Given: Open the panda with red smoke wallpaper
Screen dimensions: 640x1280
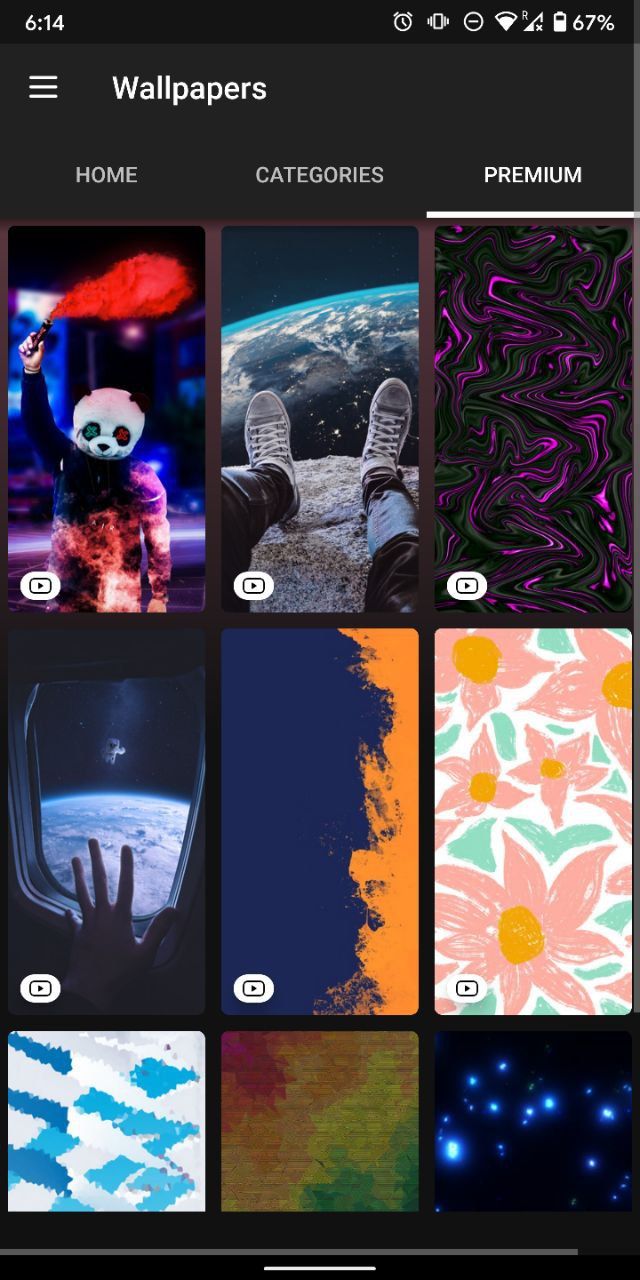Looking at the screenshot, I should [106, 418].
